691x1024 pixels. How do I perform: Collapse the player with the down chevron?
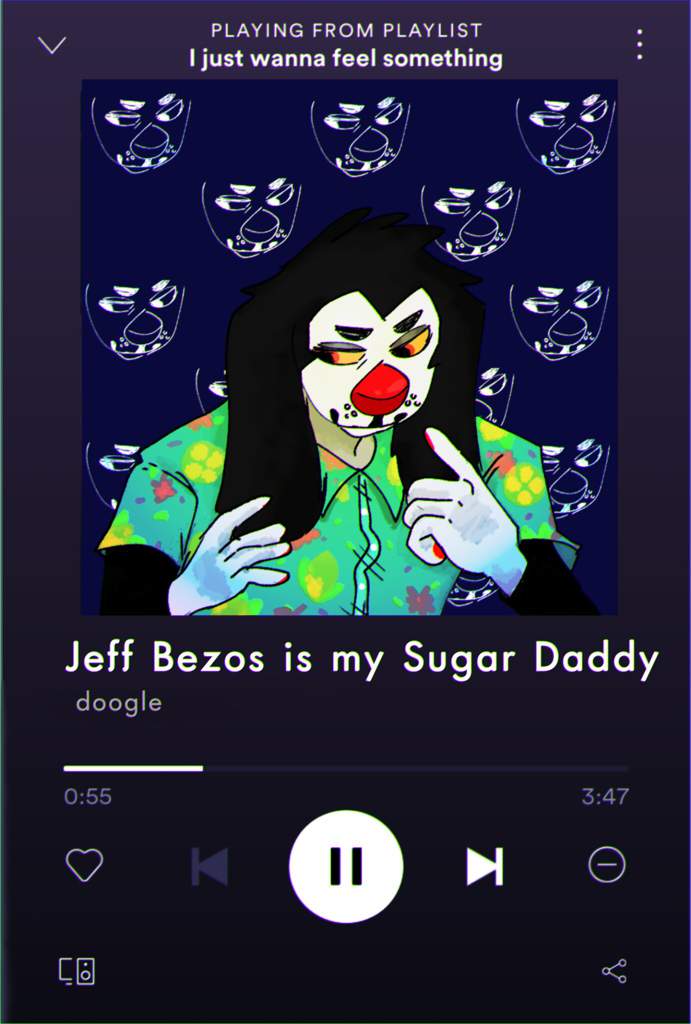[x=51, y=44]
